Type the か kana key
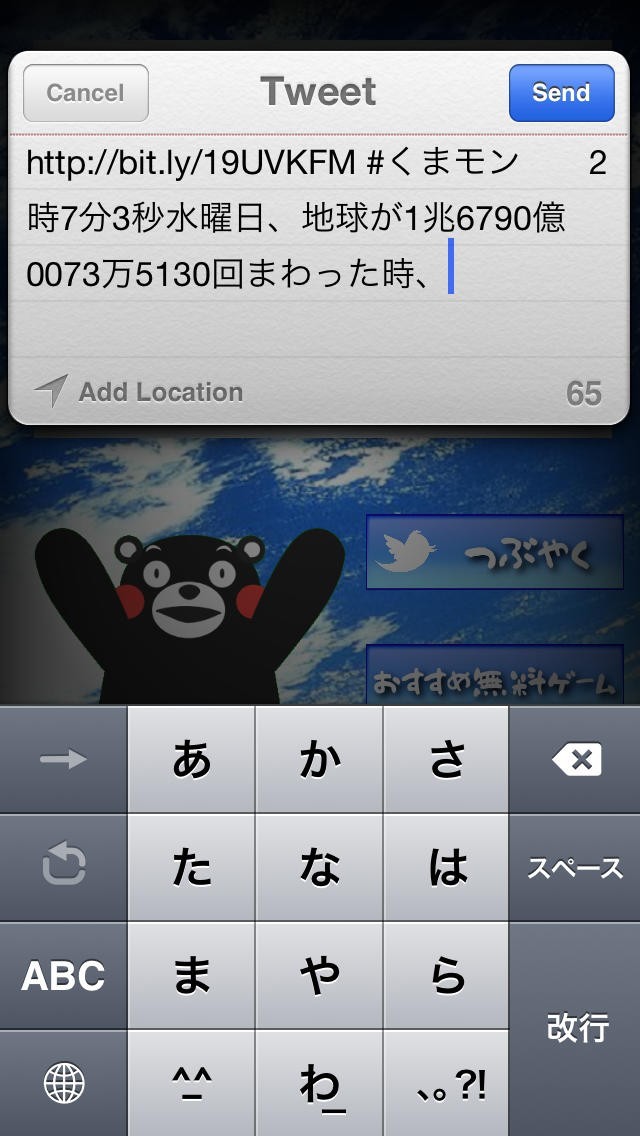This screenshot has width=640, height=1136. point(319,760)
